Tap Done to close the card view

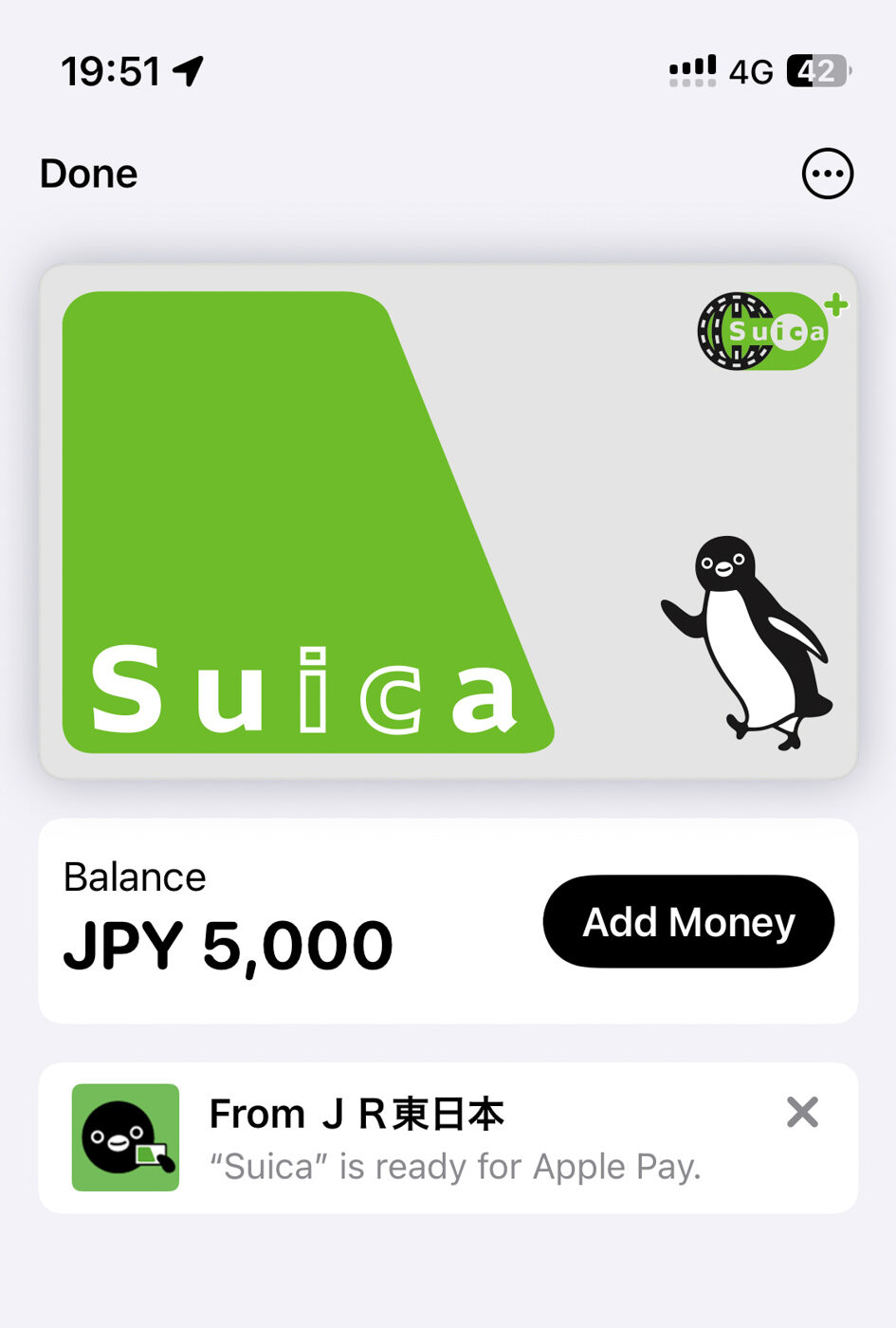[88, 174]
